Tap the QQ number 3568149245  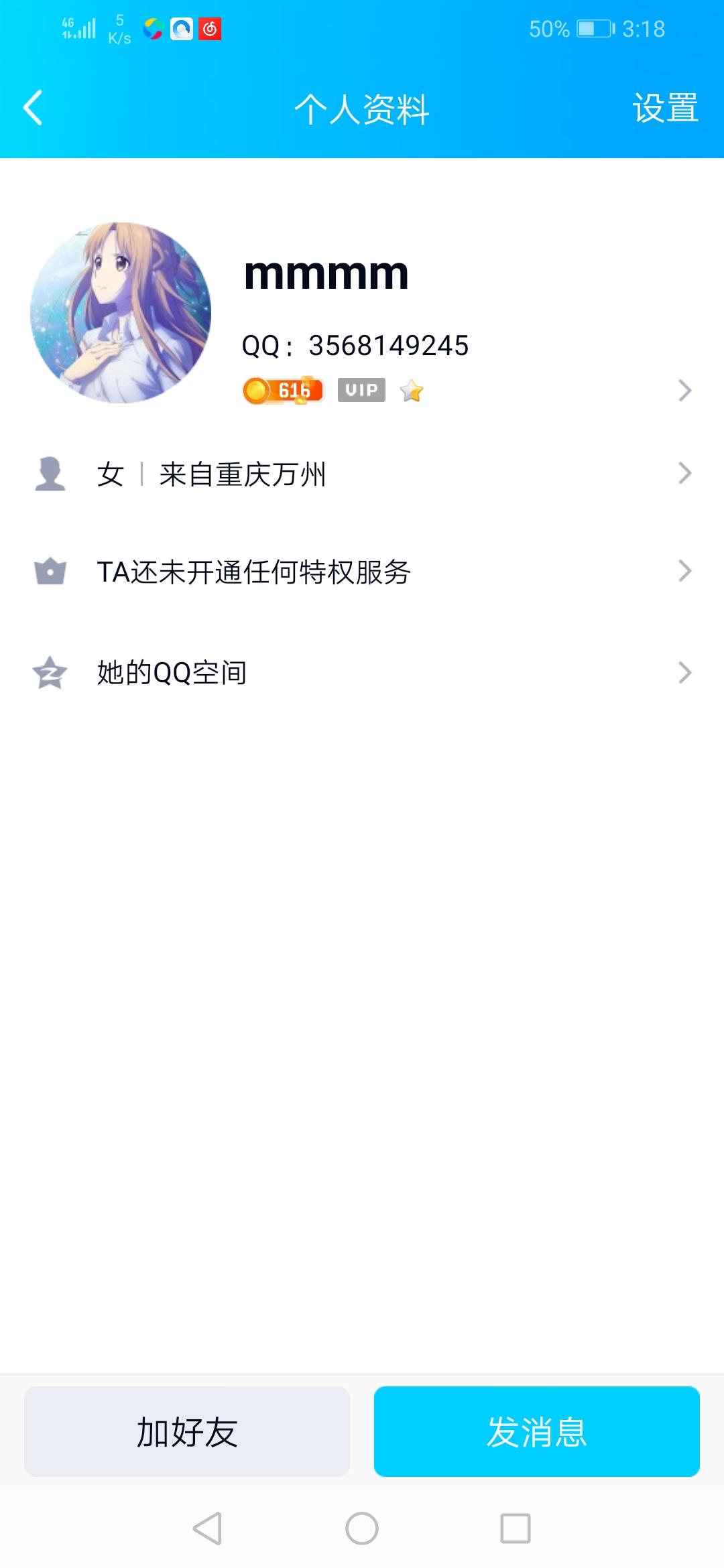389,345
